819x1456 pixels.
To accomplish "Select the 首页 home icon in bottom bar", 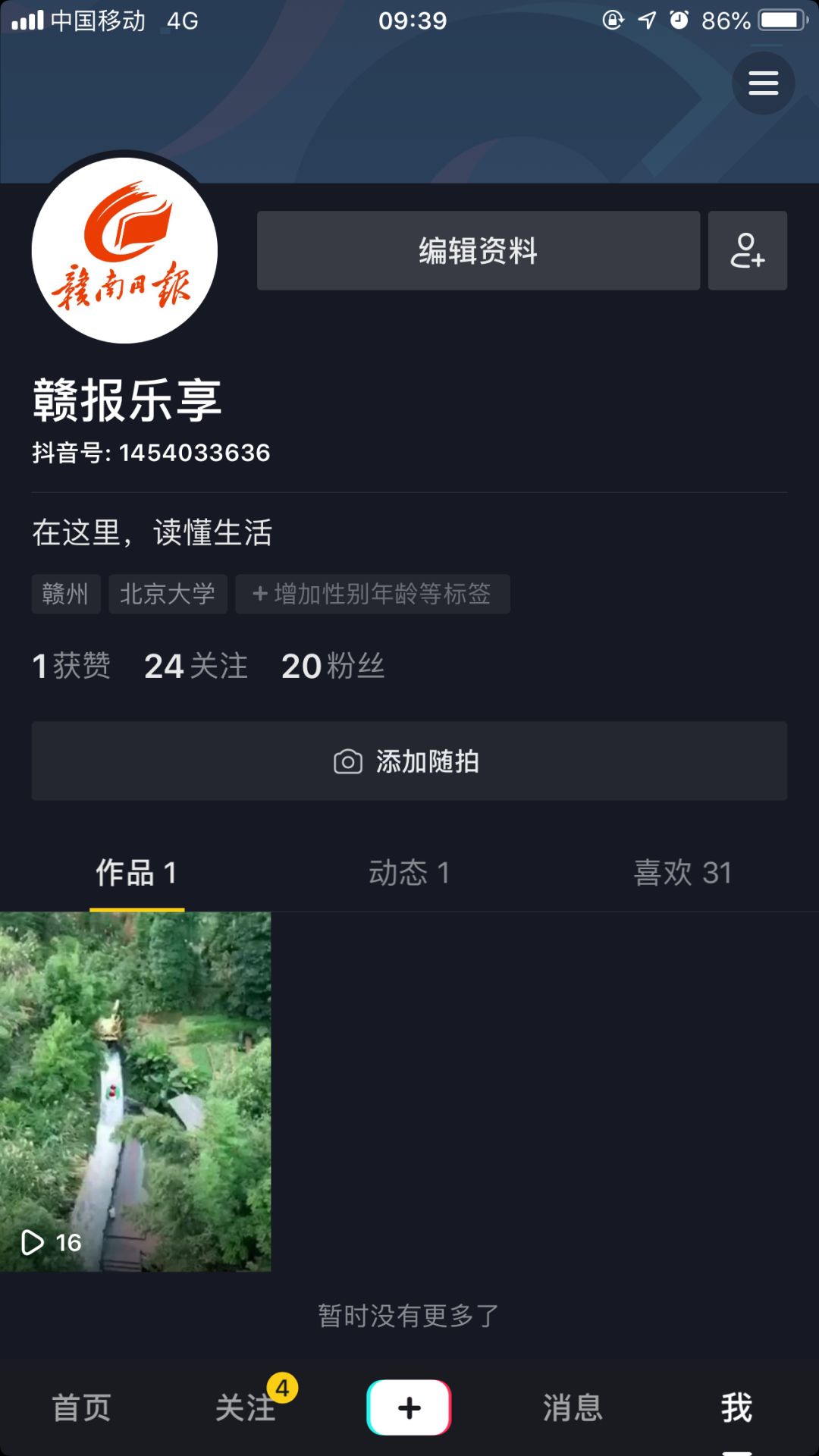I will point(80,1407).
